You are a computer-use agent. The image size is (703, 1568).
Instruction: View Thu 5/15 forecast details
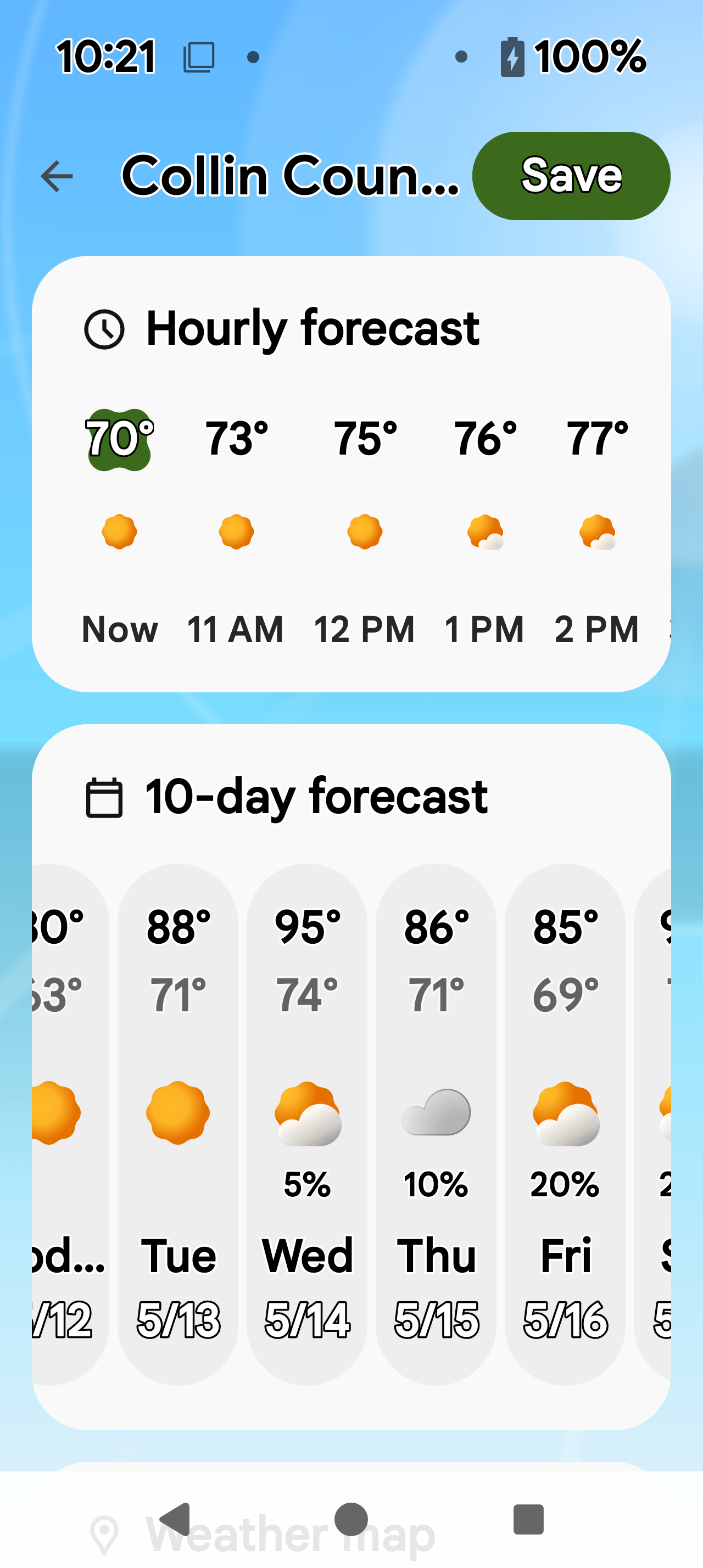[x=436, y=1123]
